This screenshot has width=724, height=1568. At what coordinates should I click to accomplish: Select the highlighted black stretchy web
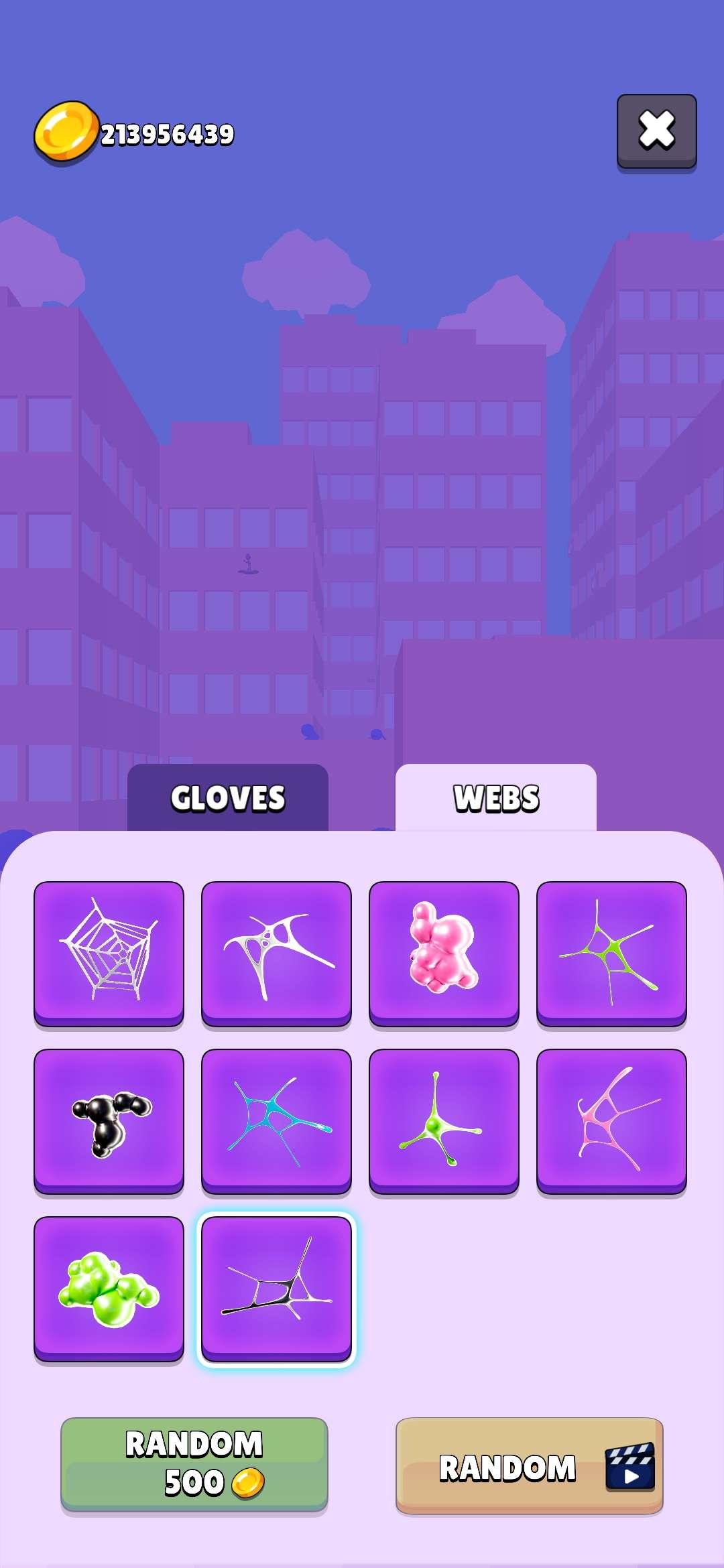click(x=276, y=1287)
